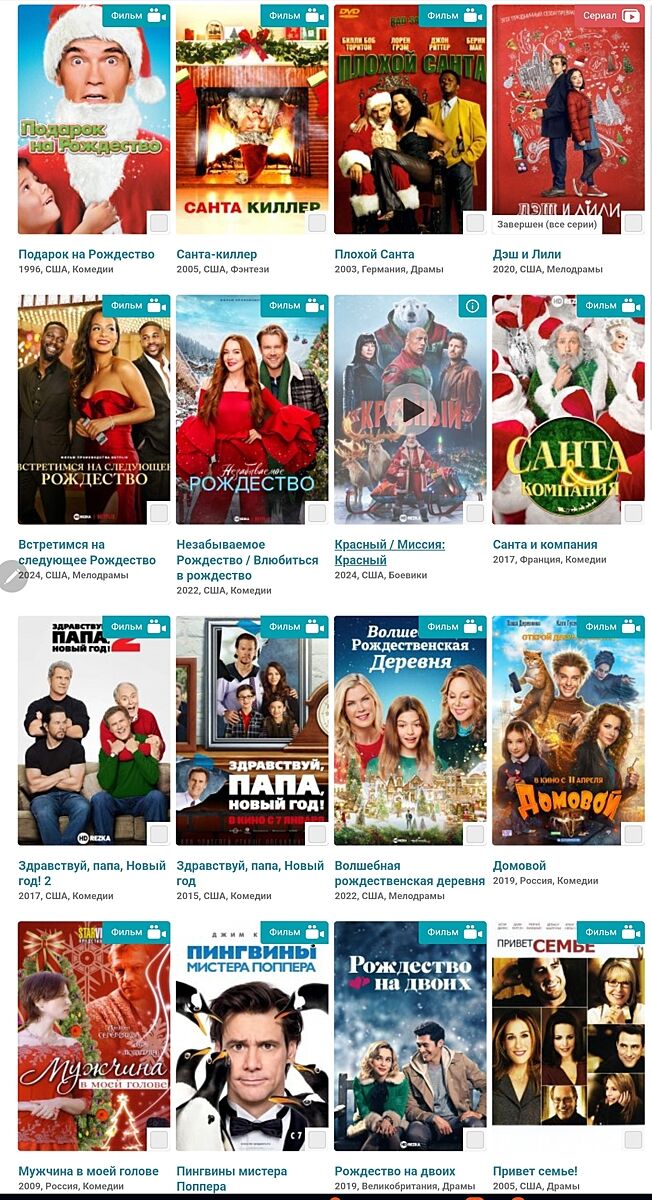Screen dimensions: 652x1200
Task: Open the Мужчина в моей голове title
Action: coord(88,1171)
